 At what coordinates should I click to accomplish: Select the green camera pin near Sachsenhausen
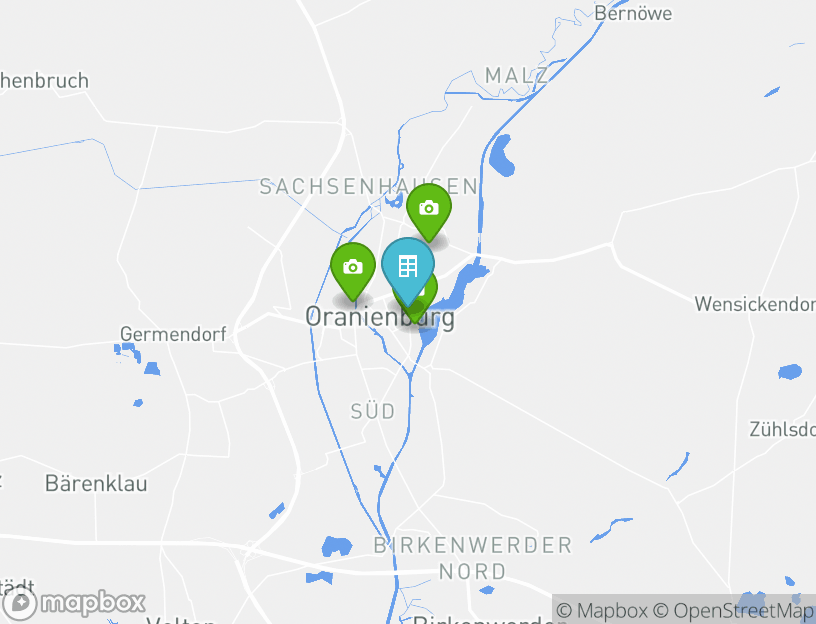click(x=428, y=209)
